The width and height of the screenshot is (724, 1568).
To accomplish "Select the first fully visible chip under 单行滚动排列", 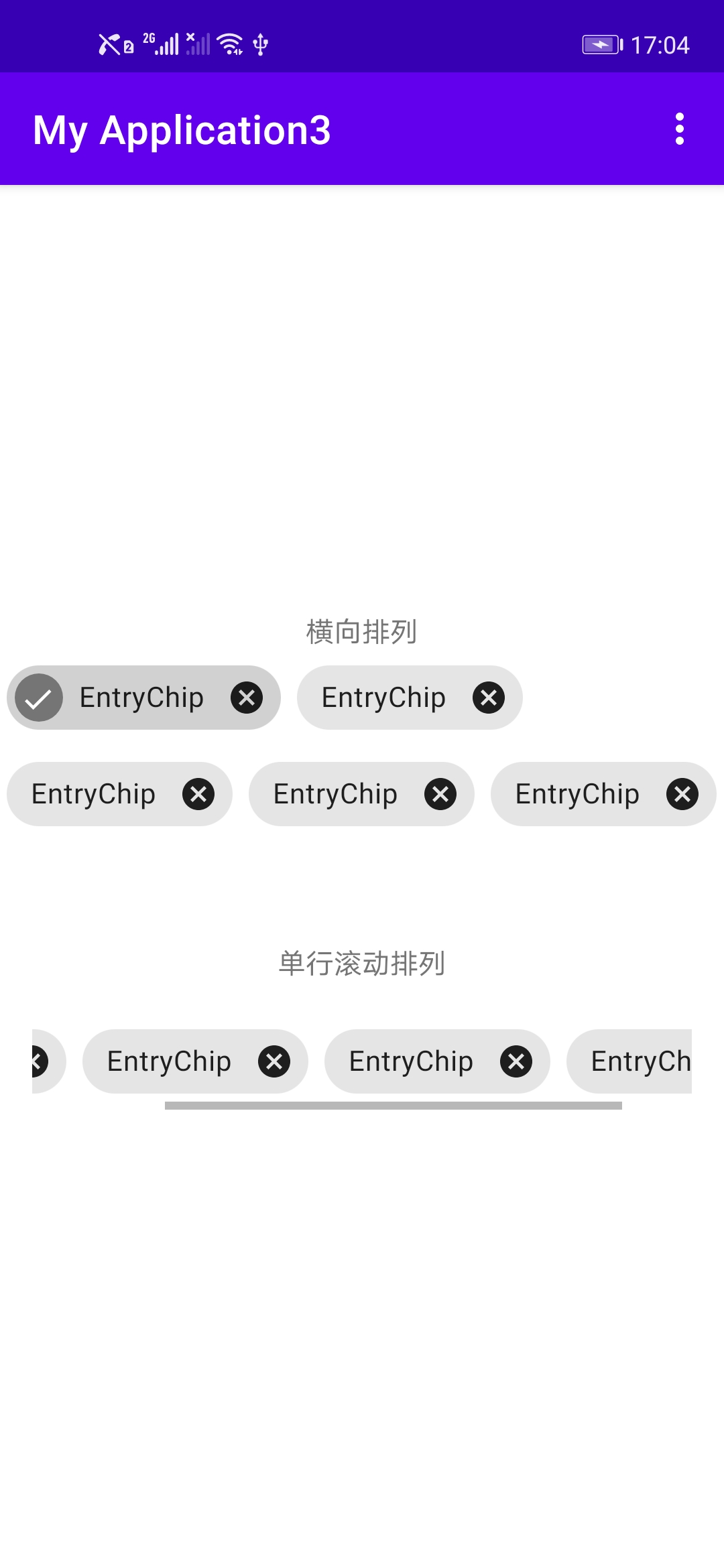I will tap(169, 1061).
